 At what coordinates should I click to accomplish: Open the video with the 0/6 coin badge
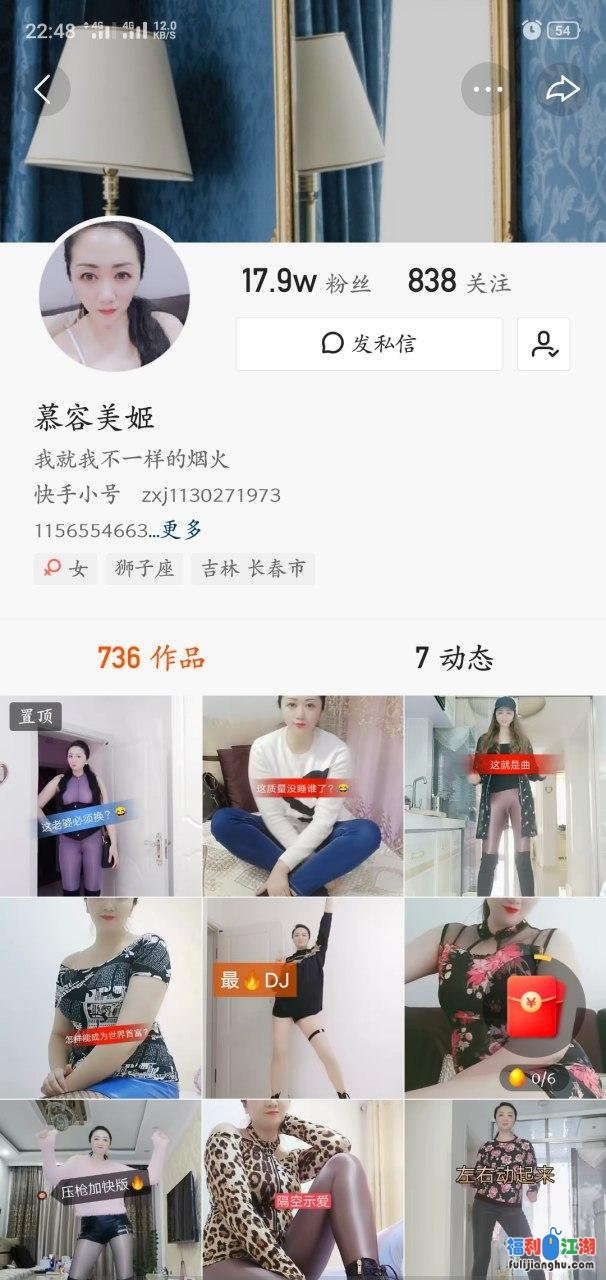point(505,998)
